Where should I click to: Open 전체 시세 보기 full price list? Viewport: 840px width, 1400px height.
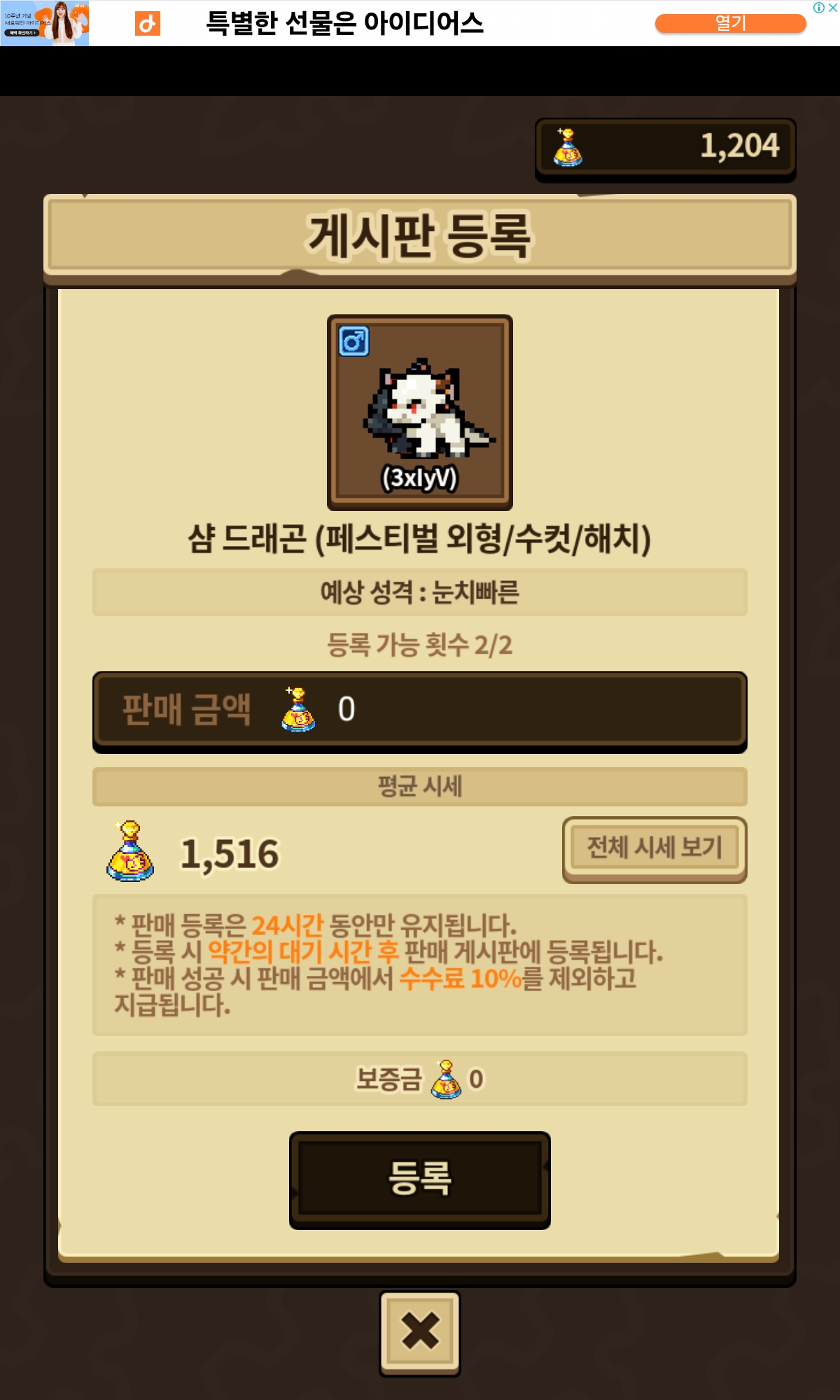tap(654, 848)
